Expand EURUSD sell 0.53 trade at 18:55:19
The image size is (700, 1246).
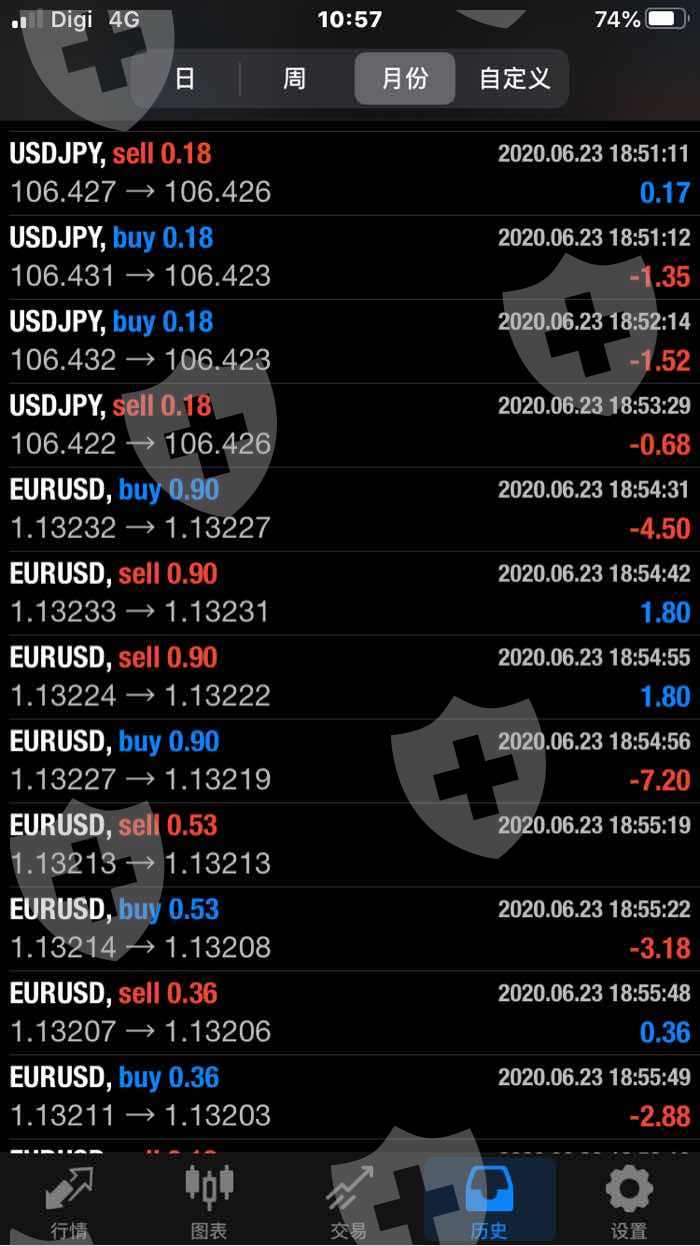[350, 845]
